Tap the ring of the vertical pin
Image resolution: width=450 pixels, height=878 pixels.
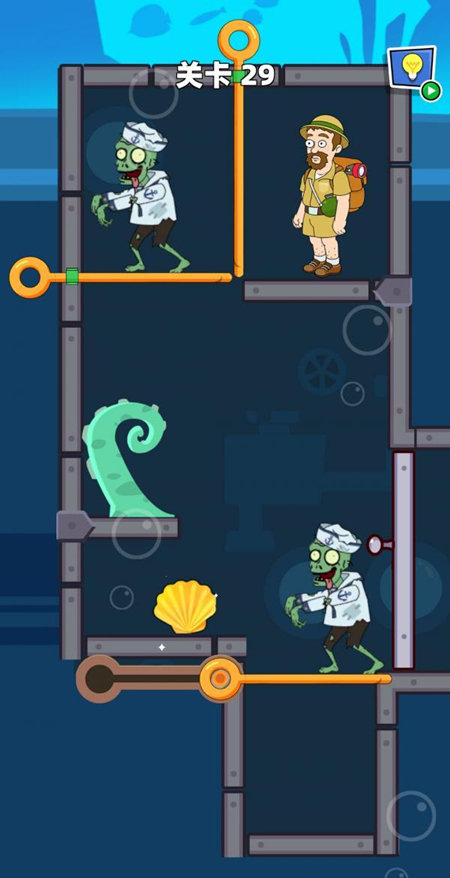[239, 40]
